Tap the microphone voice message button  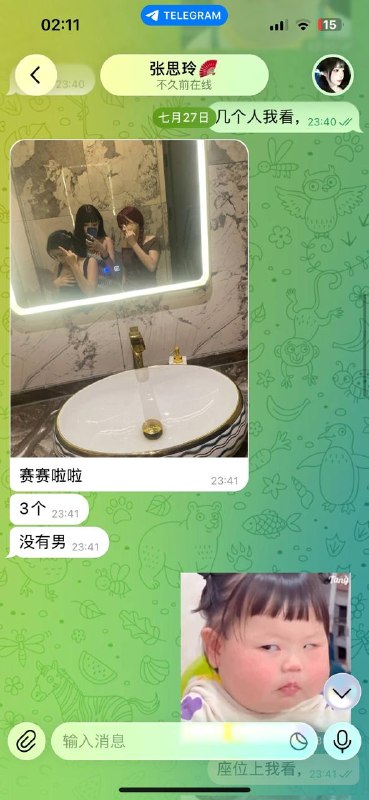click(342, 741)
